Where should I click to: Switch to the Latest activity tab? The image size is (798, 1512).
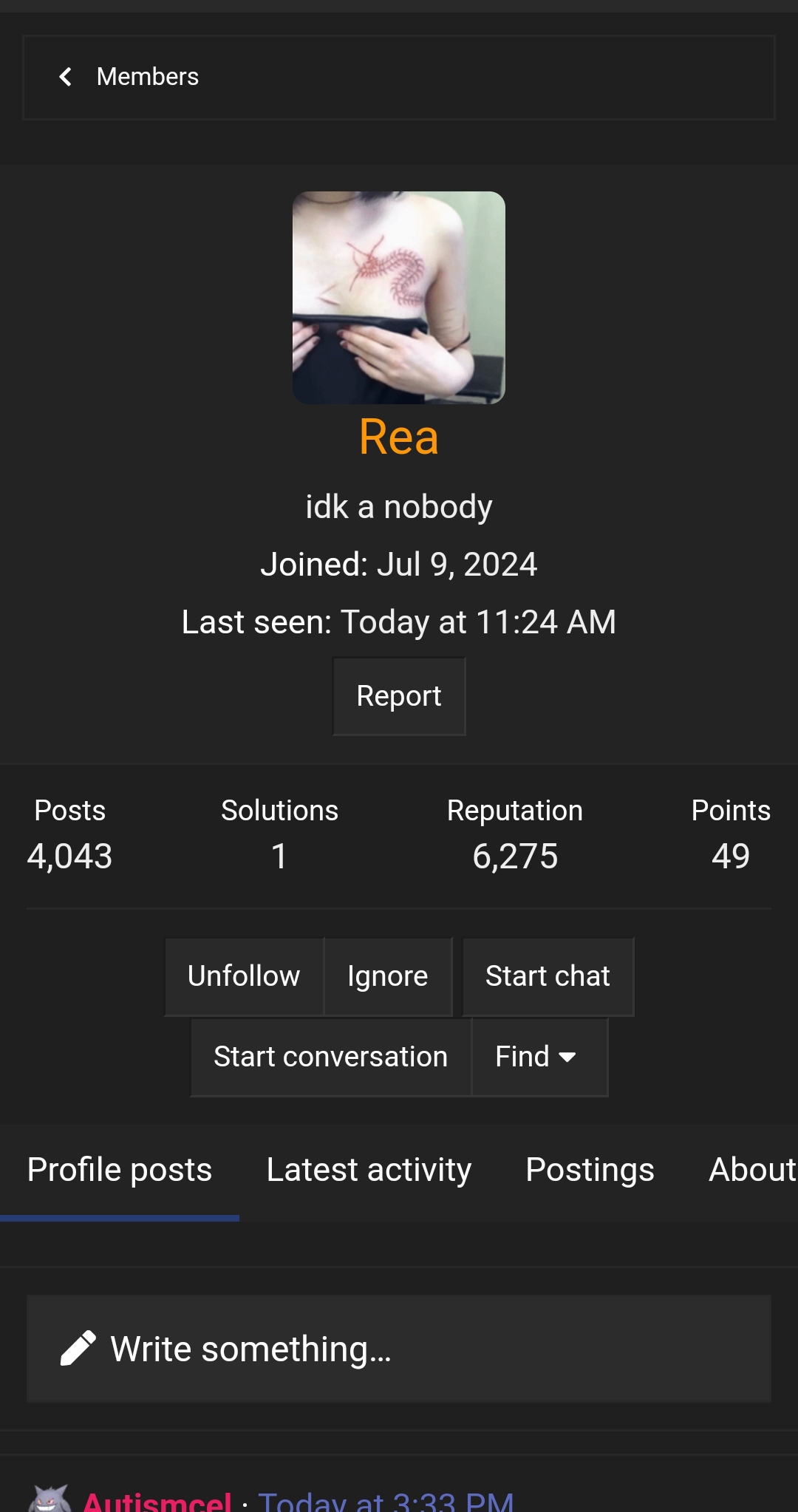point(369,1170)
